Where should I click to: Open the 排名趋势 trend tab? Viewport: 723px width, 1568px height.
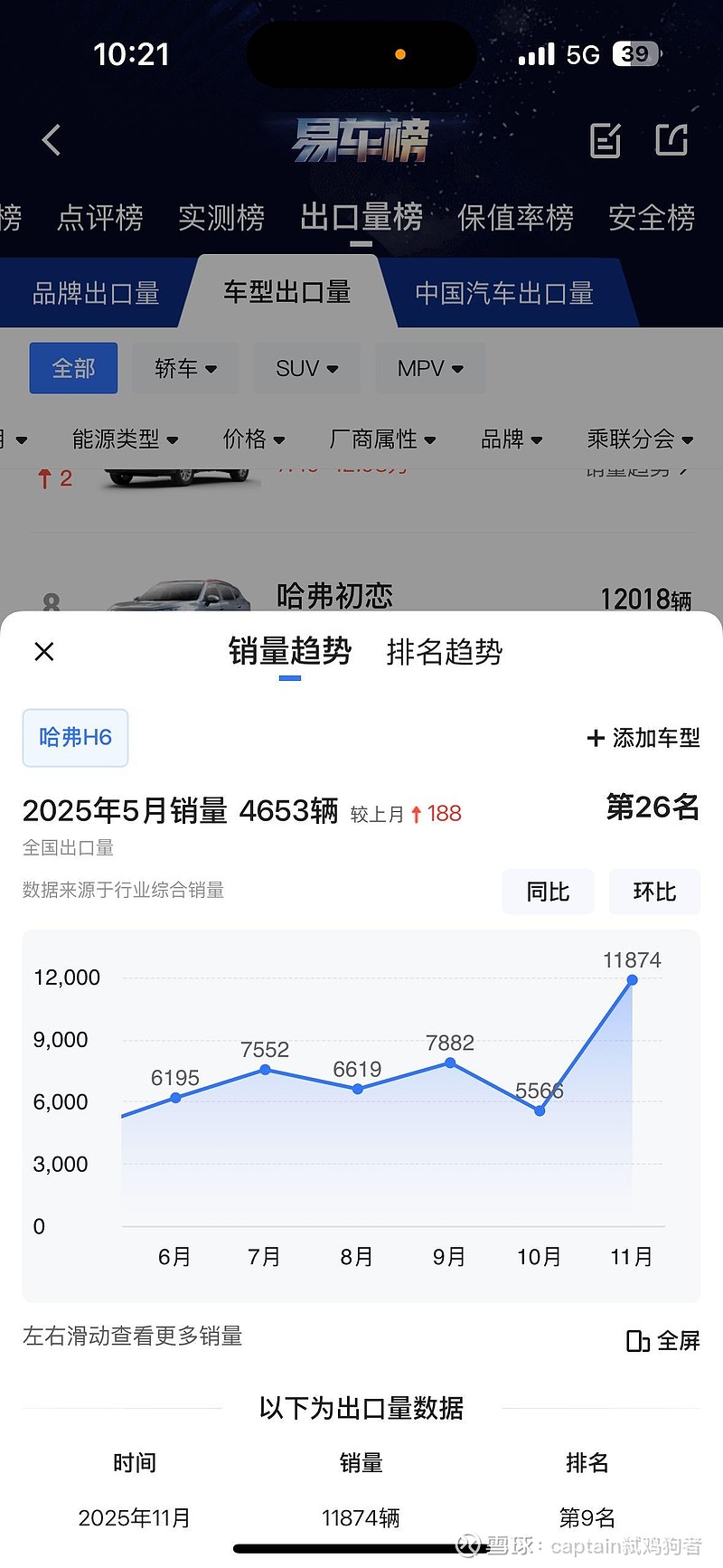pyautogui.click(x=443, y=652)
